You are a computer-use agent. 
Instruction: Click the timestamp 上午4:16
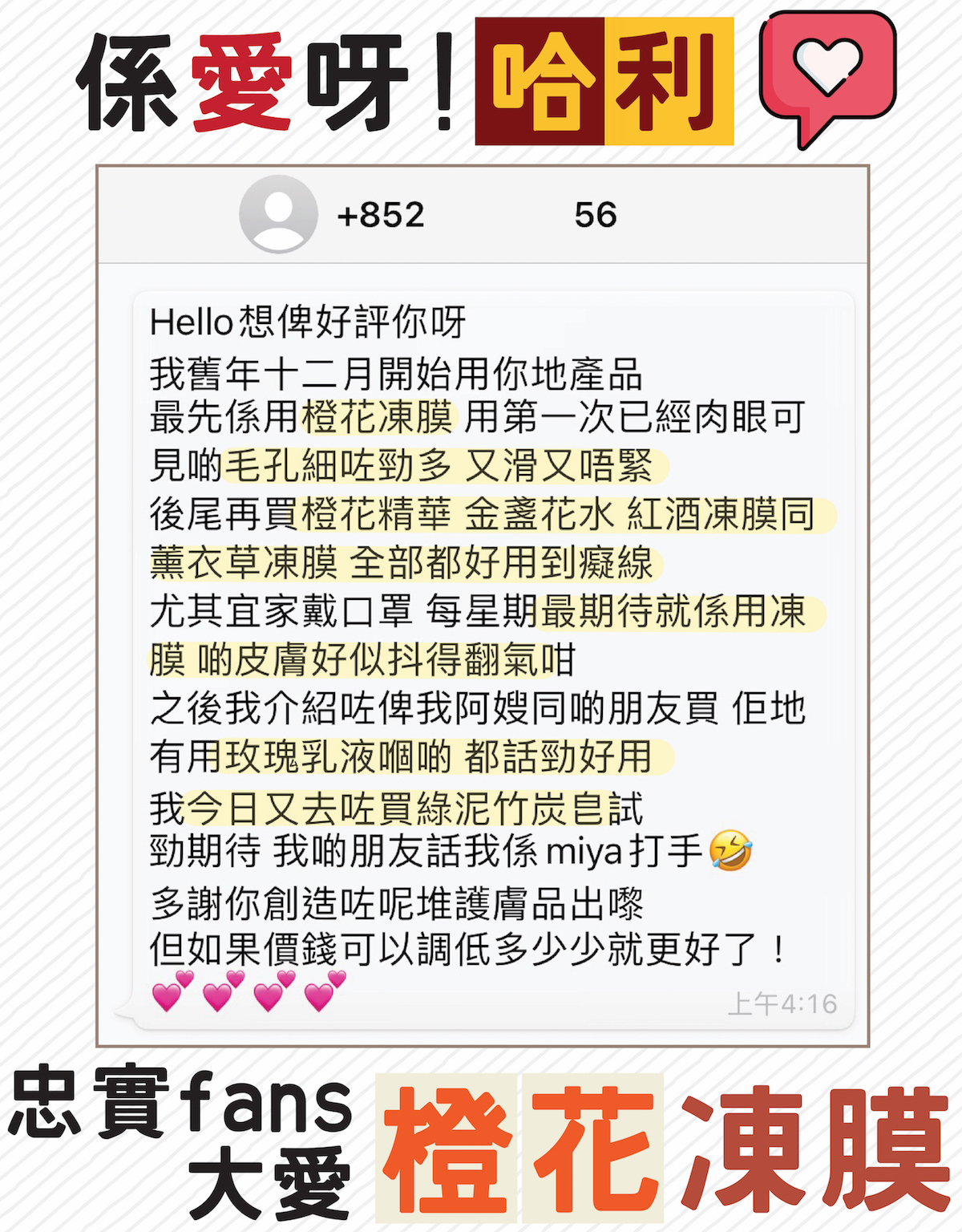[780, 1001]
